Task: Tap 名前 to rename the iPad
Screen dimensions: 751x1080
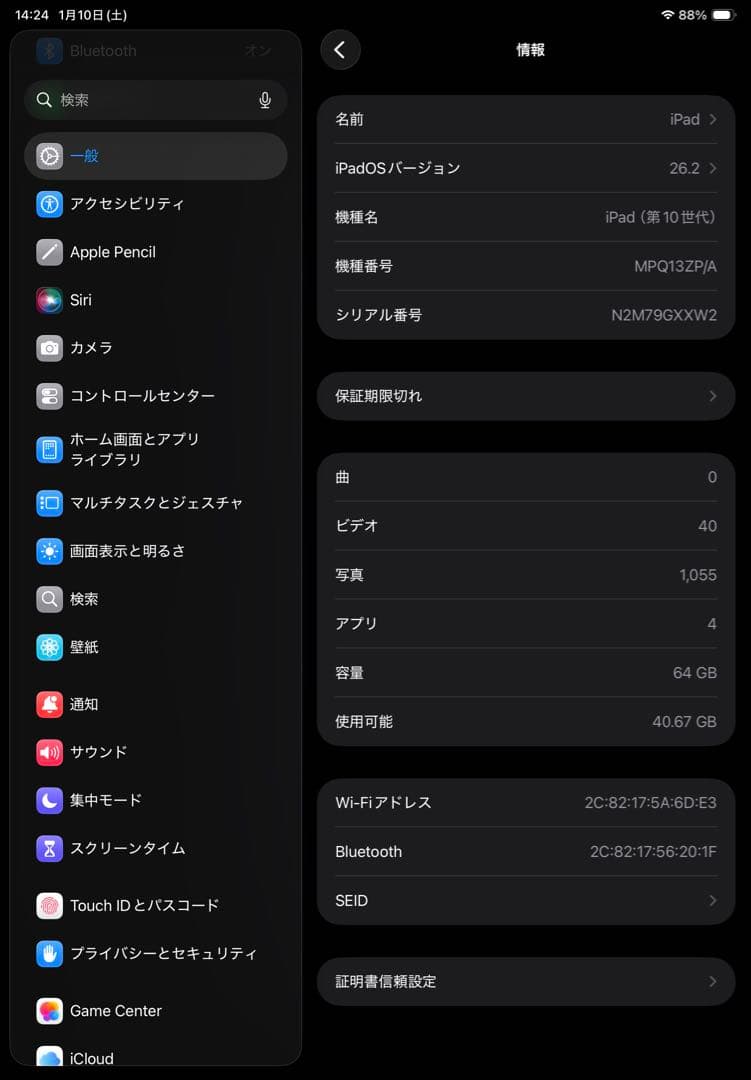Action: tap(525, 118)
